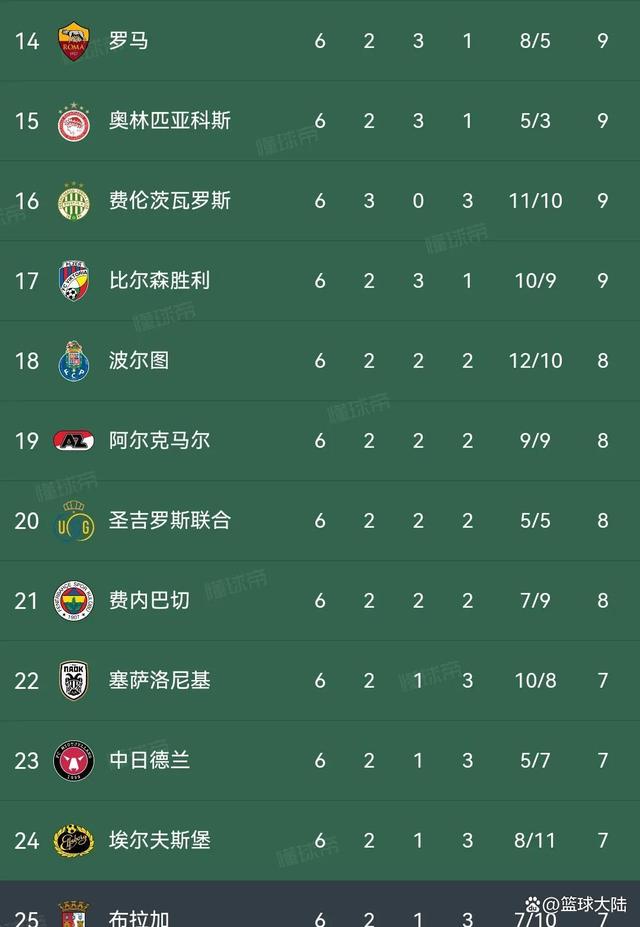Screen dimensions: 640x927
Task: Open the 罗马 team row
Action: (128, 41)
